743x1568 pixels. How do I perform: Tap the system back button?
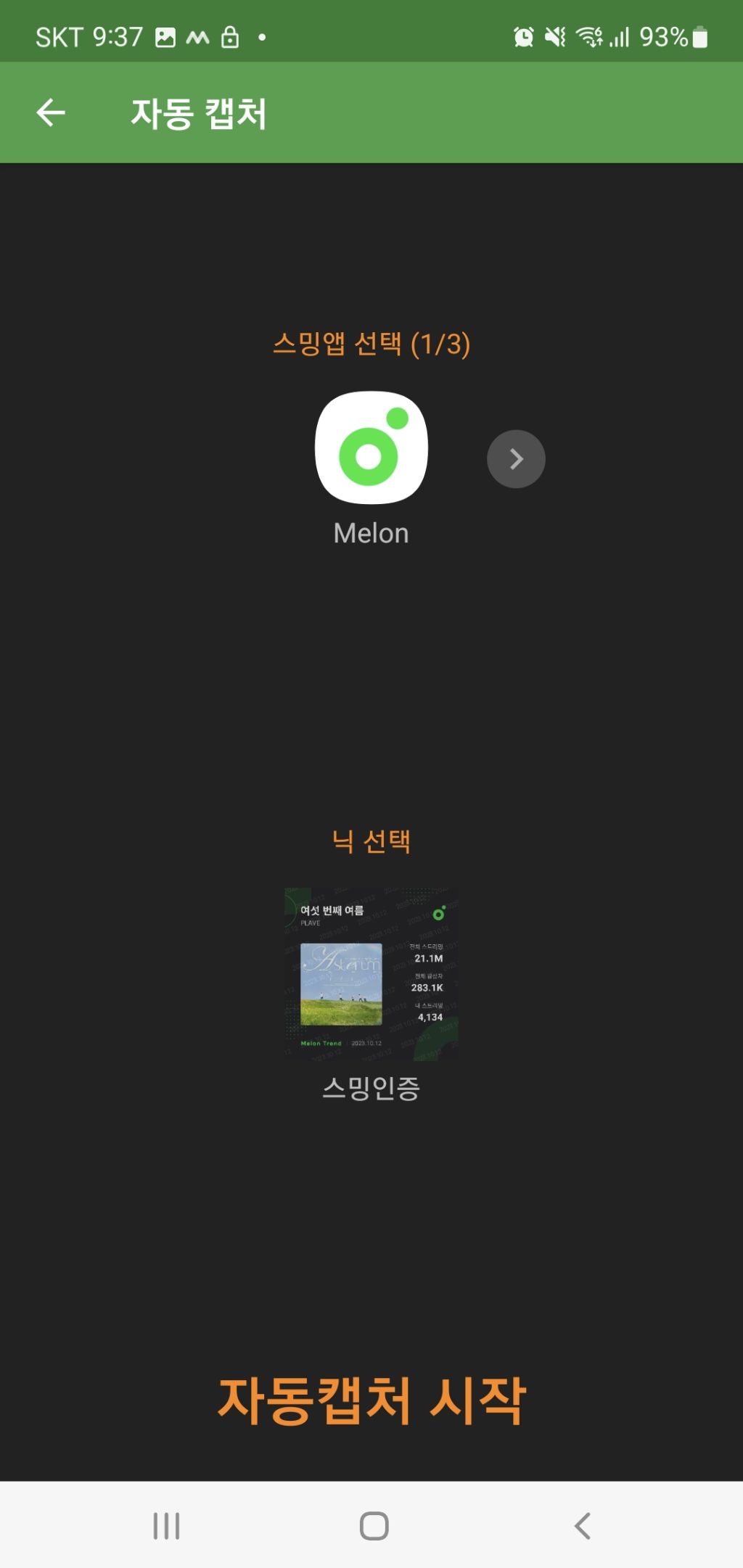click(x=582, y=1525)
